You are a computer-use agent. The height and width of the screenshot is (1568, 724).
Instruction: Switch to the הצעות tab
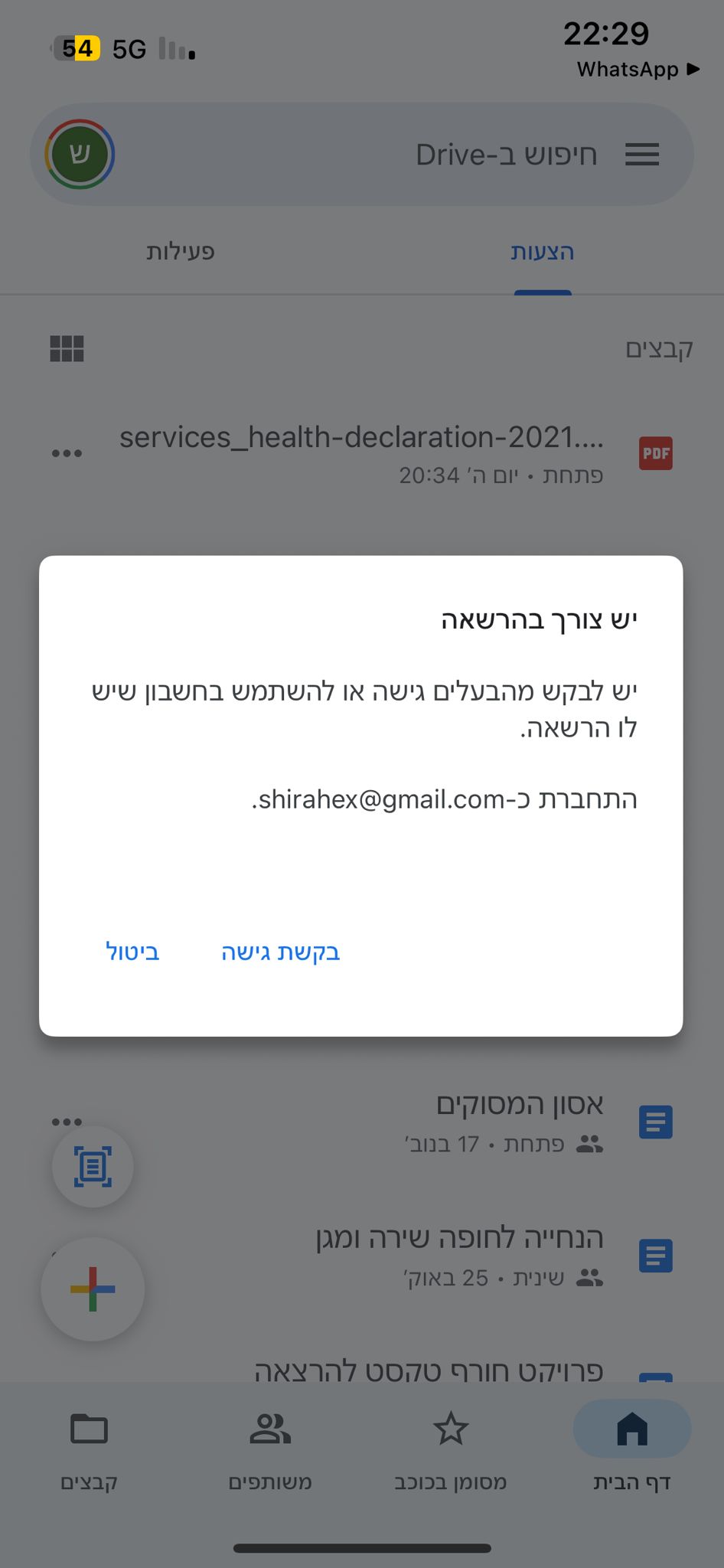[542, 252]
